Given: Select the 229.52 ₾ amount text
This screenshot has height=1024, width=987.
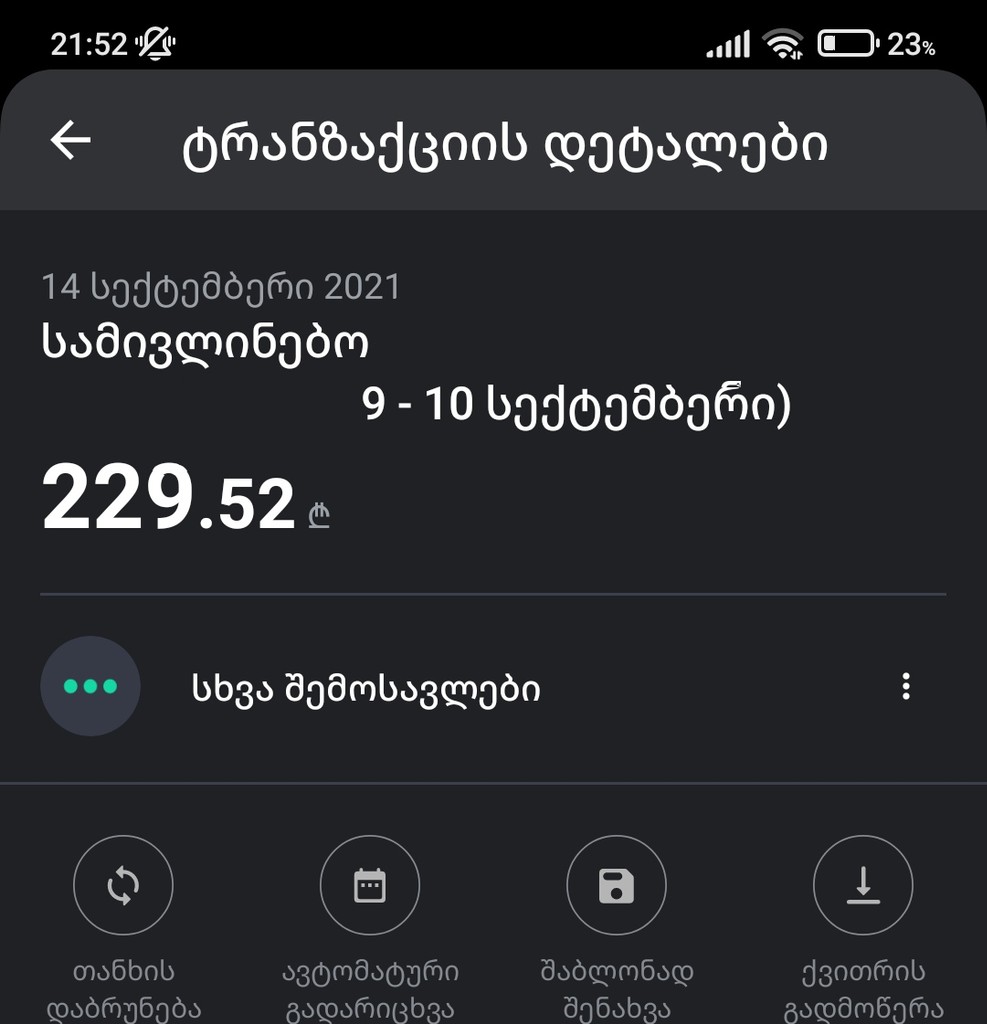Looking at the screenshot, I should 185,497.
